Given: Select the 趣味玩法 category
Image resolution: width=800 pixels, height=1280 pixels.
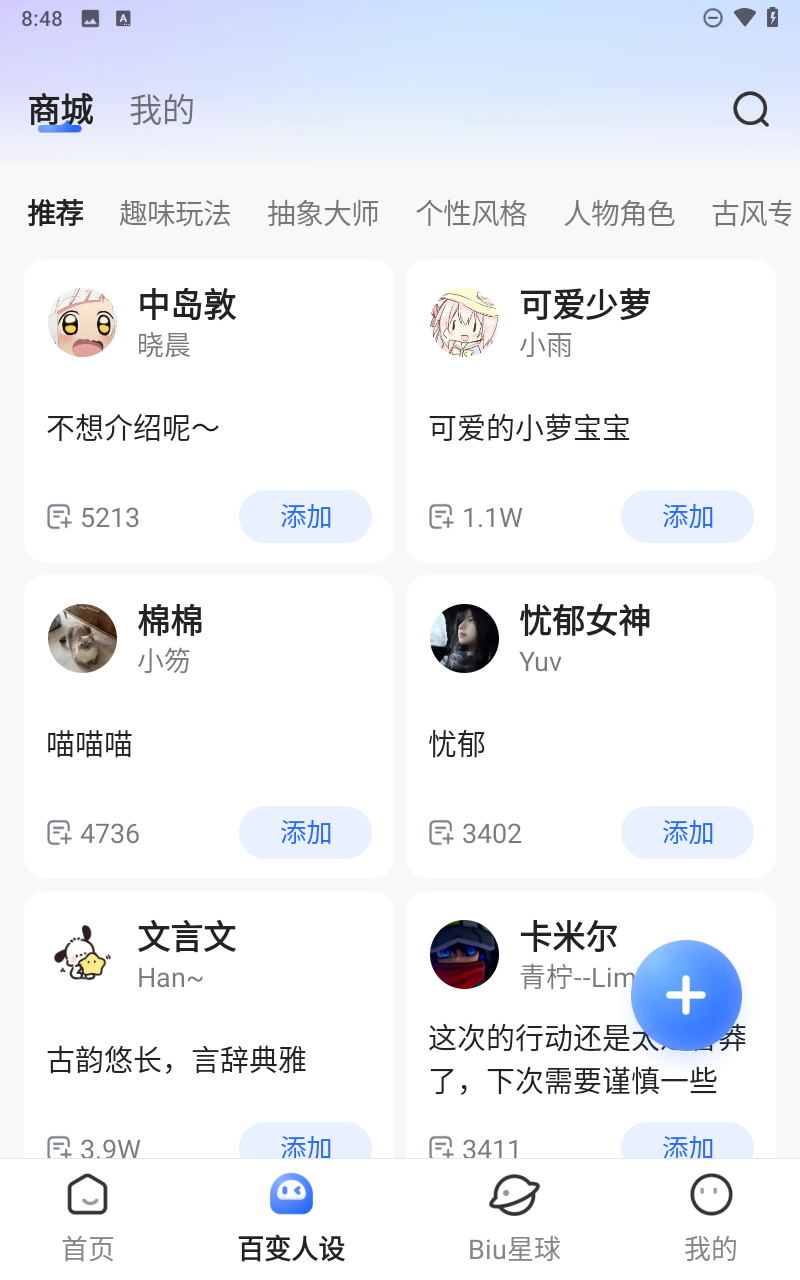Looking at the screenshot, I should pos(175,213).
